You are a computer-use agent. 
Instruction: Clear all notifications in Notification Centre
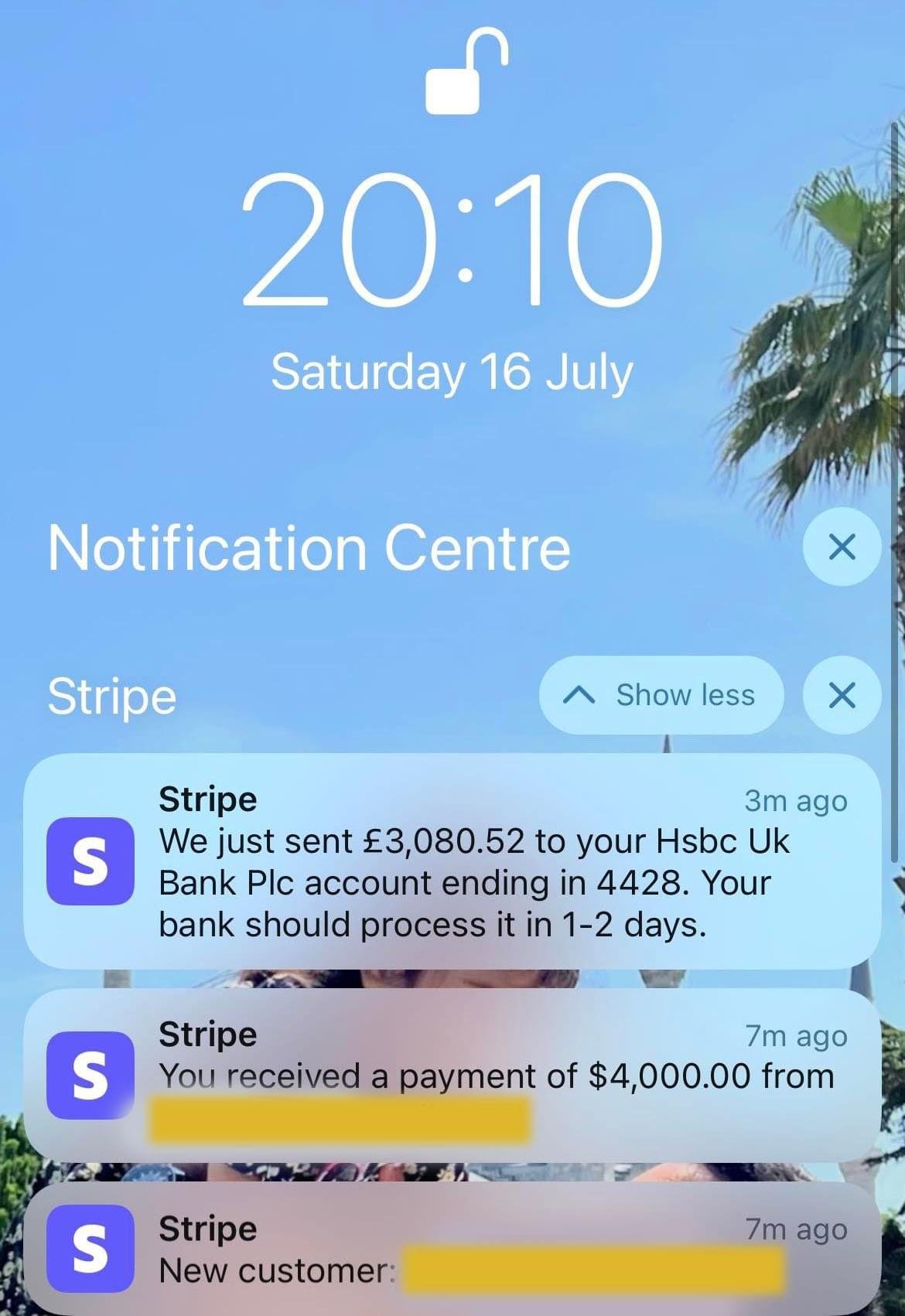[x=842, y=547]
